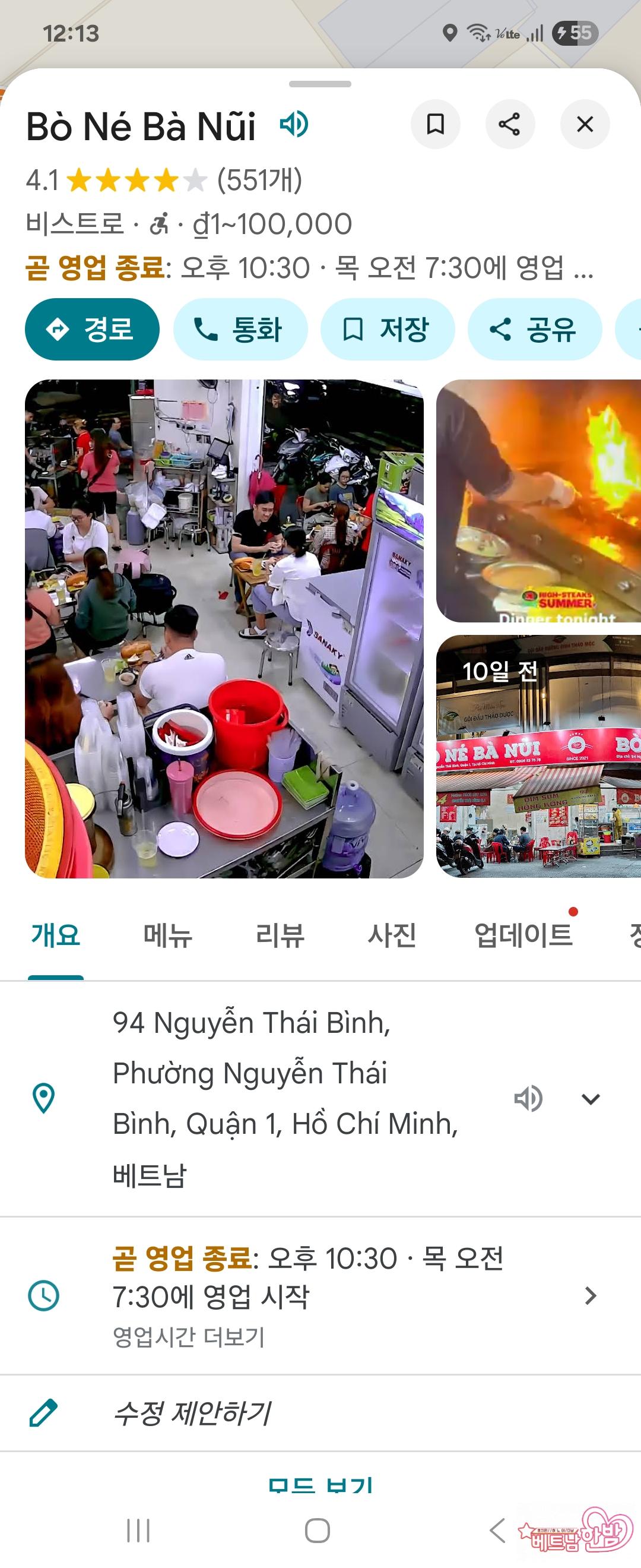The height and width of the screenshot is (1568, 641).
Task: Close the place details sheet
Action: pos(585,124)
